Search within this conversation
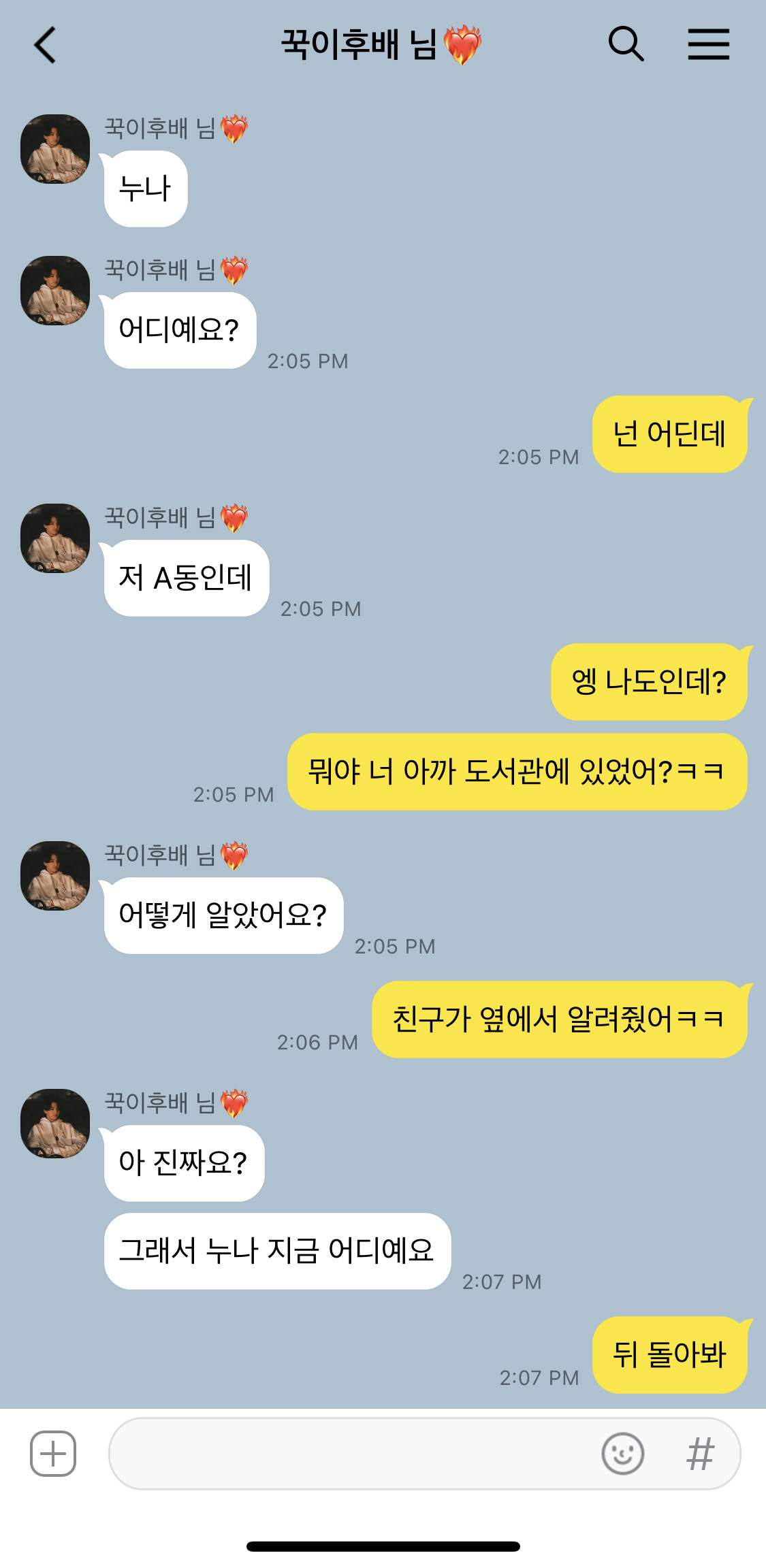 (x=626, y=45)
